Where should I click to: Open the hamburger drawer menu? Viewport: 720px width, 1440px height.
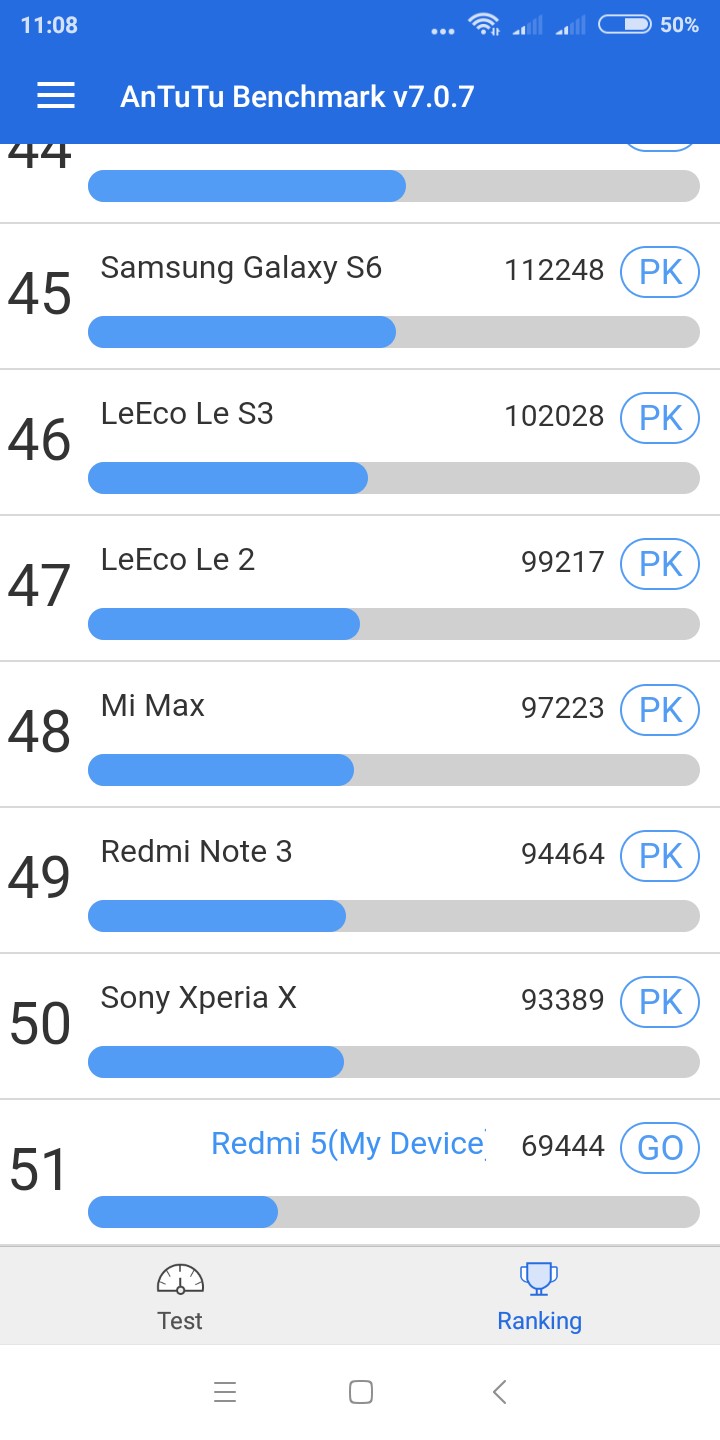coord(56,96)
